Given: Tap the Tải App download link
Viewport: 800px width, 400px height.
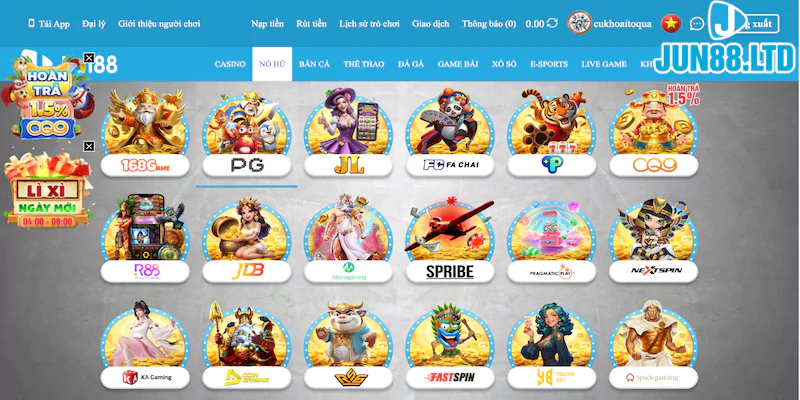Looking at the screenshot, I should pos(48,23).
